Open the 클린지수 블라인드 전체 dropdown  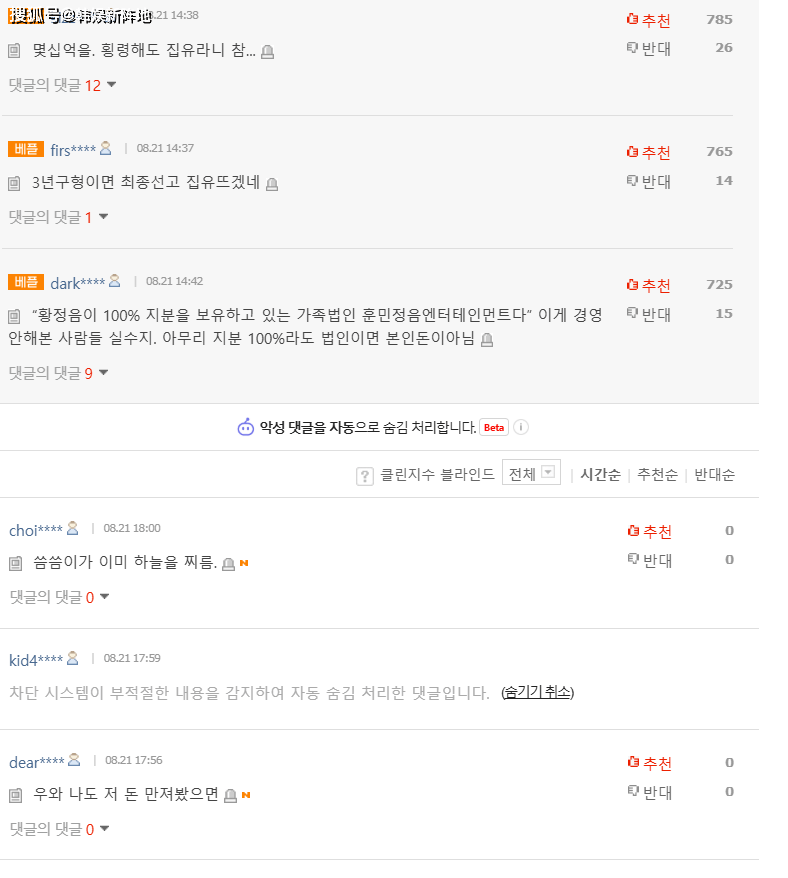point(531,474)
